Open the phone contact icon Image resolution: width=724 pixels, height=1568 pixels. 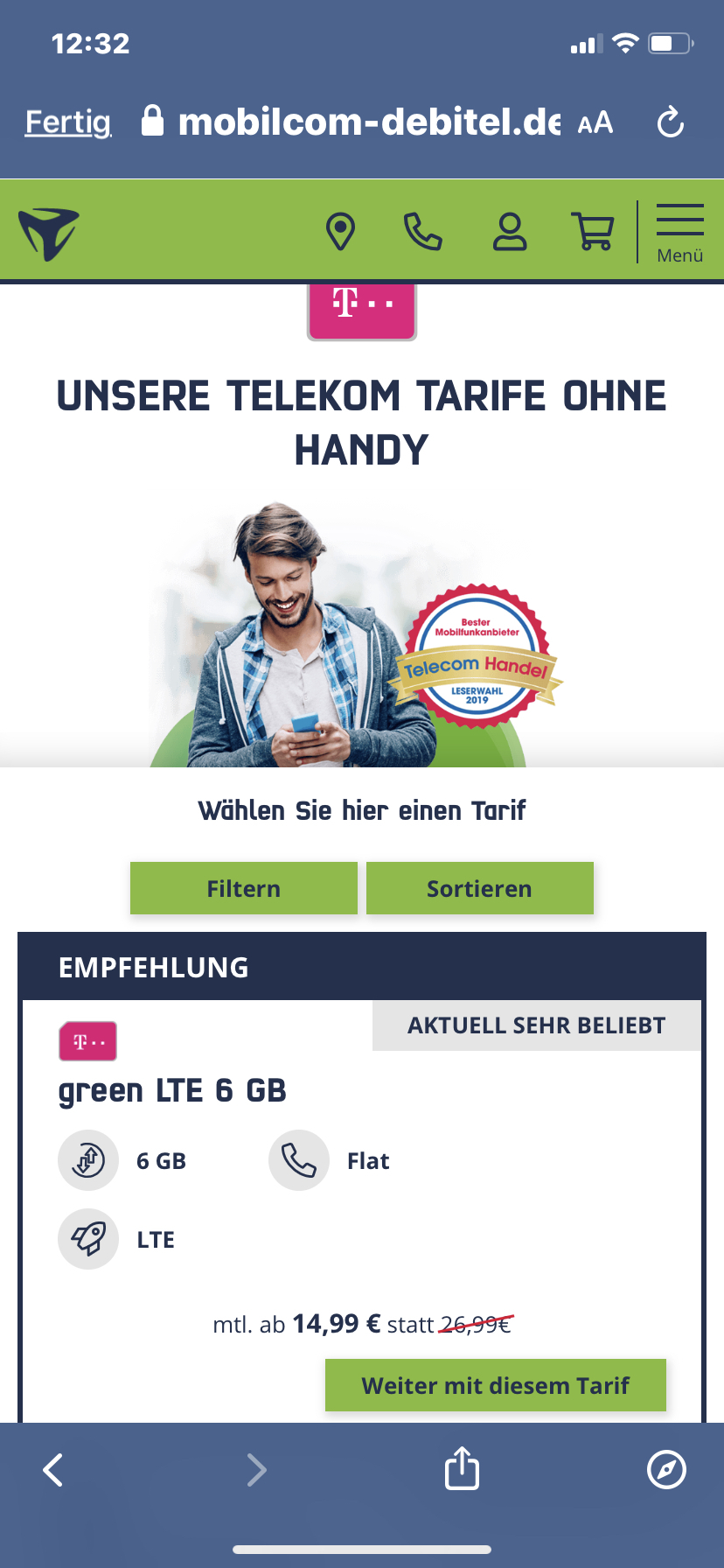423,232
